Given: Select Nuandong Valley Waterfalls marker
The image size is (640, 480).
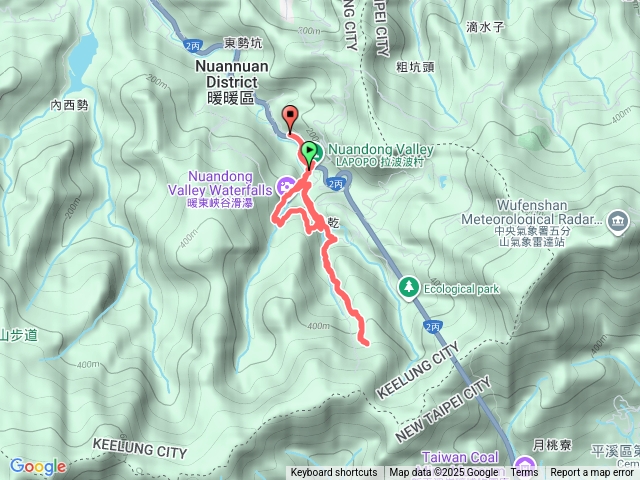Looking at the screenshot, I should click(286, 184).
